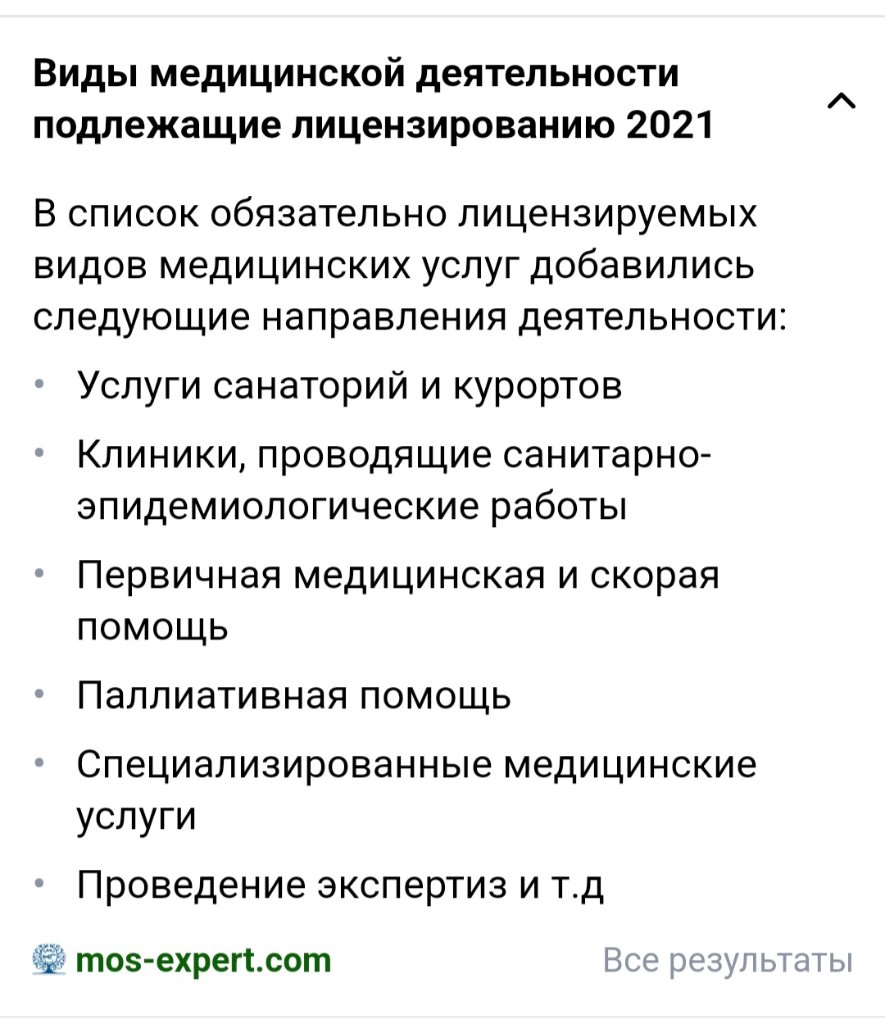Open the mos-expert.com source link

(x=203, y=961)
